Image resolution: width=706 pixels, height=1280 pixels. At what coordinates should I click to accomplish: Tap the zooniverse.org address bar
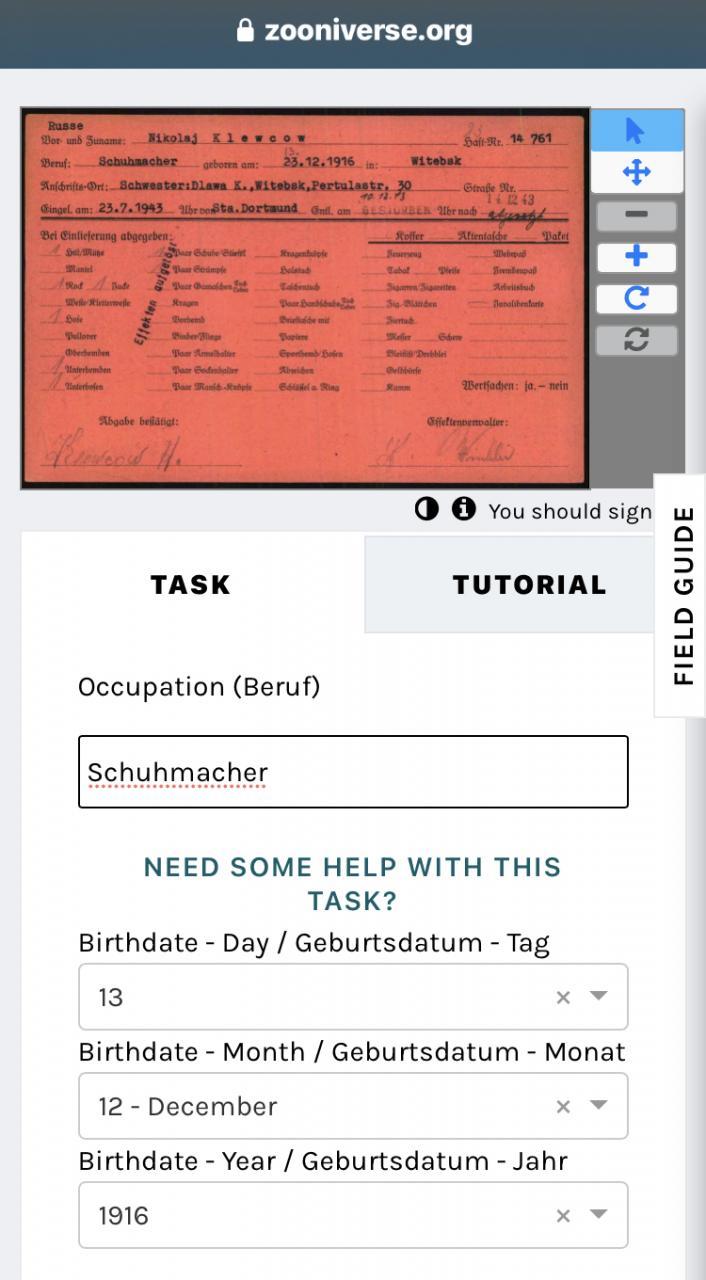[353, 31]
